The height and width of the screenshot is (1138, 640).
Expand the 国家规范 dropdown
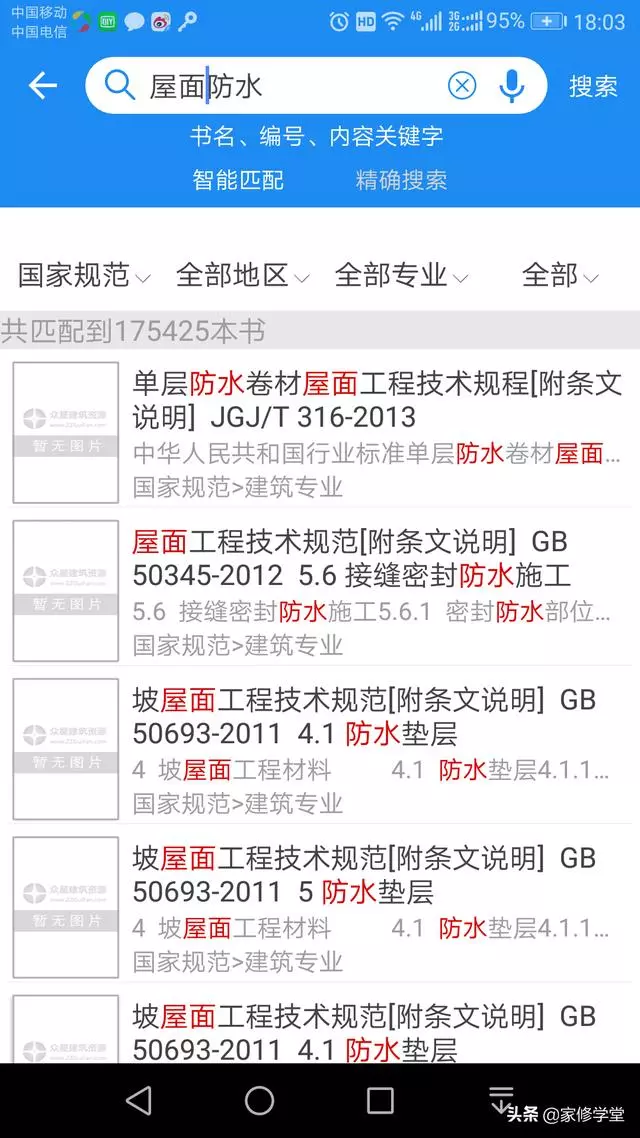pyautogui.click(x=83, y=276)
